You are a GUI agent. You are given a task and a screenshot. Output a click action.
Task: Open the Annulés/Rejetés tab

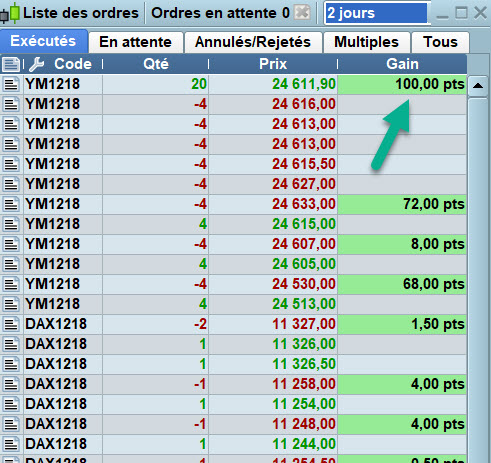253,42
